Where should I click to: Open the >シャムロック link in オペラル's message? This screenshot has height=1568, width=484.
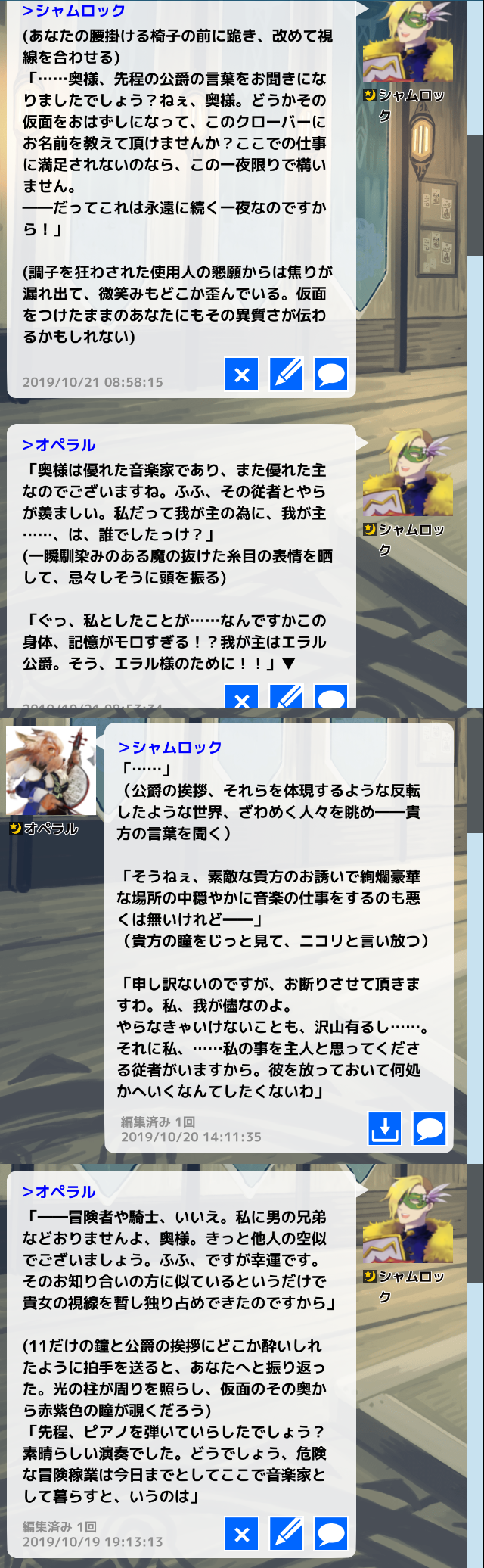tap(171, 747)
